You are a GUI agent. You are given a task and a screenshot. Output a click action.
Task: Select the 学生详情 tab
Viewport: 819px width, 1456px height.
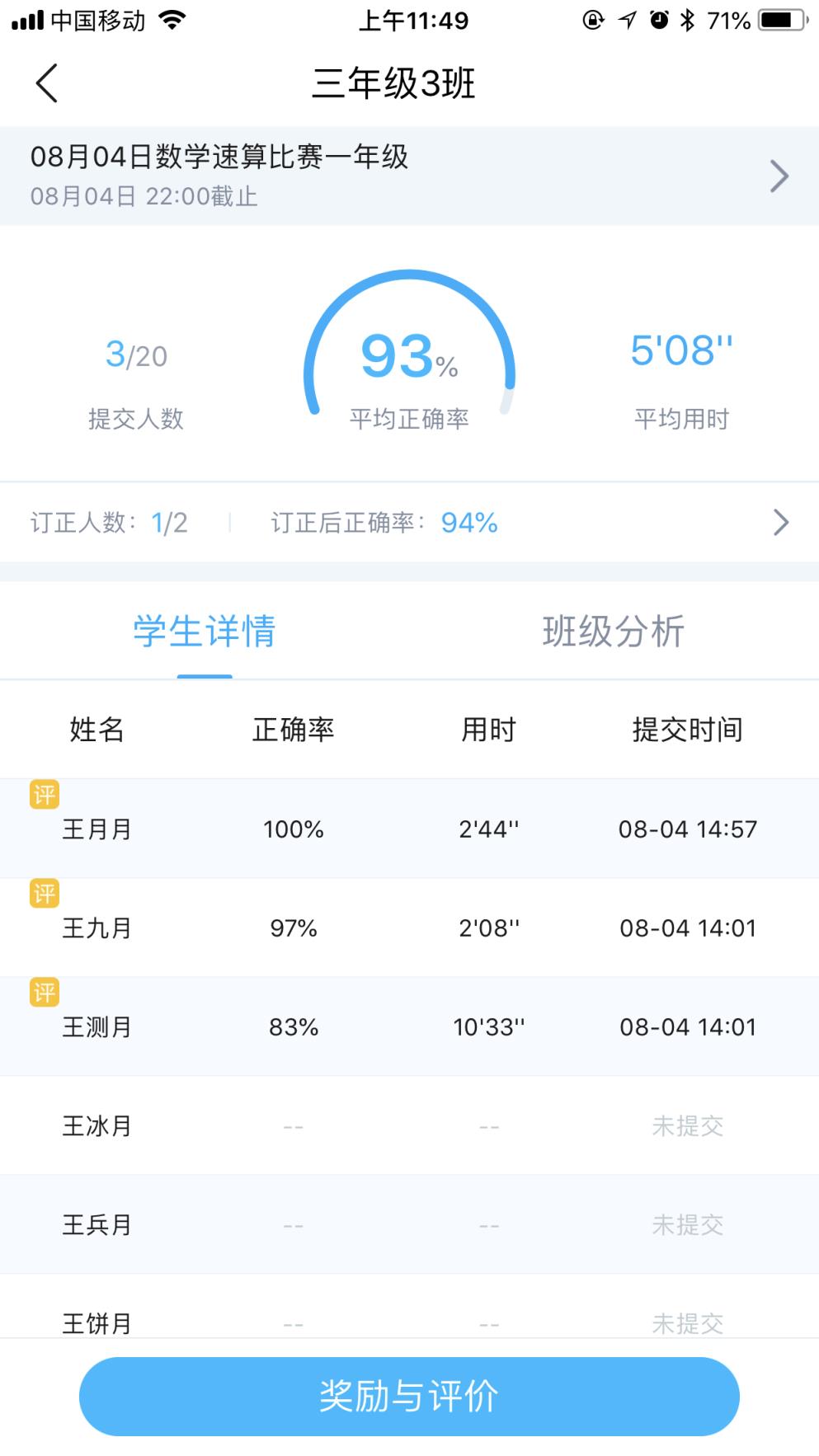point(205,631)
